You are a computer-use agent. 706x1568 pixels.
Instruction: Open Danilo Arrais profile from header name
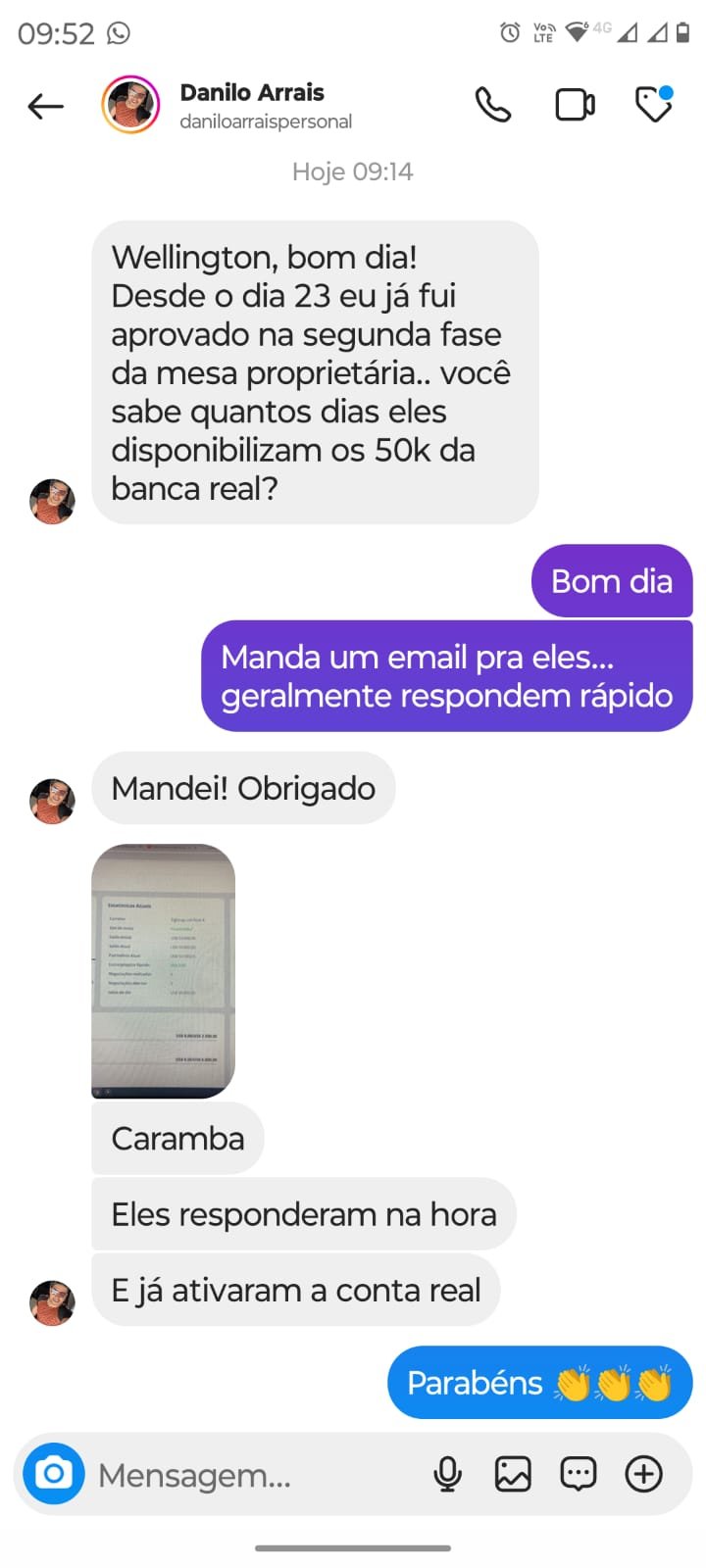pos(252,93)
